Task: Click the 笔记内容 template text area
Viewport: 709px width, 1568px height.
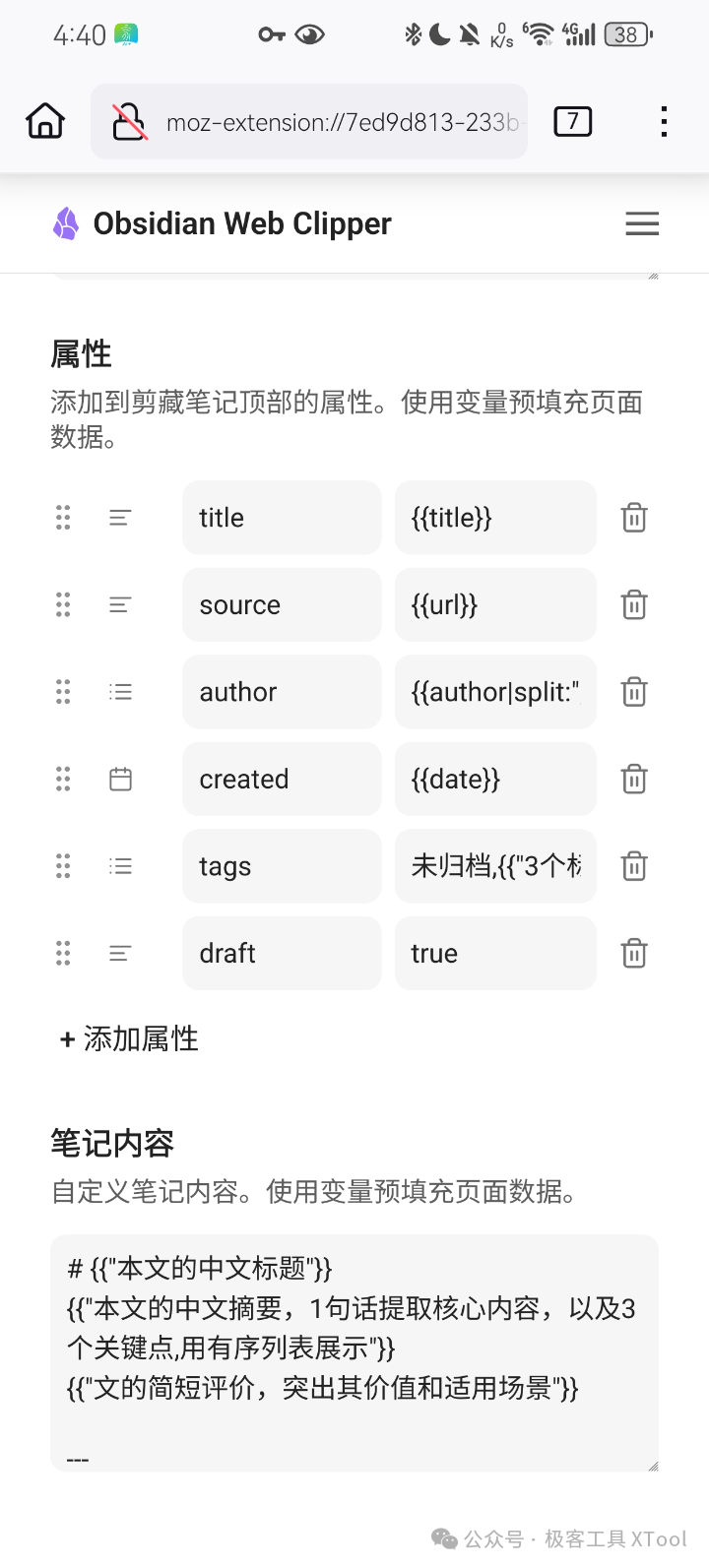Action: coord(354,1348)
